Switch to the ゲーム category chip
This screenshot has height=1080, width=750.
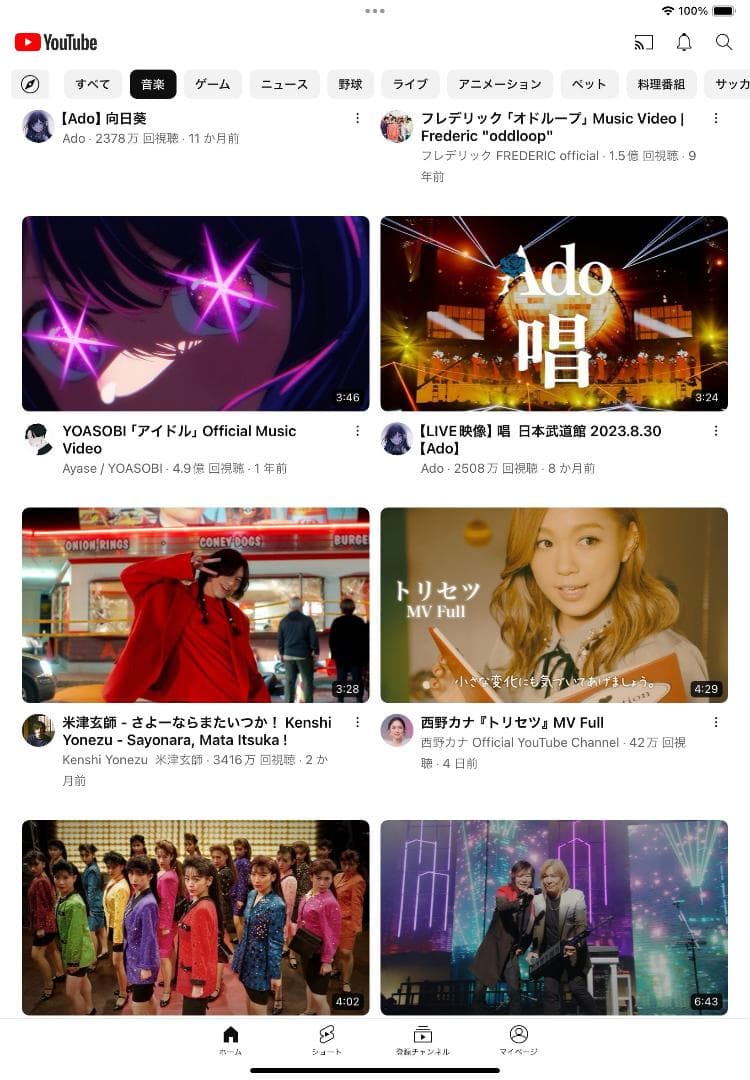pyautogui.click(x=212, y=84)
